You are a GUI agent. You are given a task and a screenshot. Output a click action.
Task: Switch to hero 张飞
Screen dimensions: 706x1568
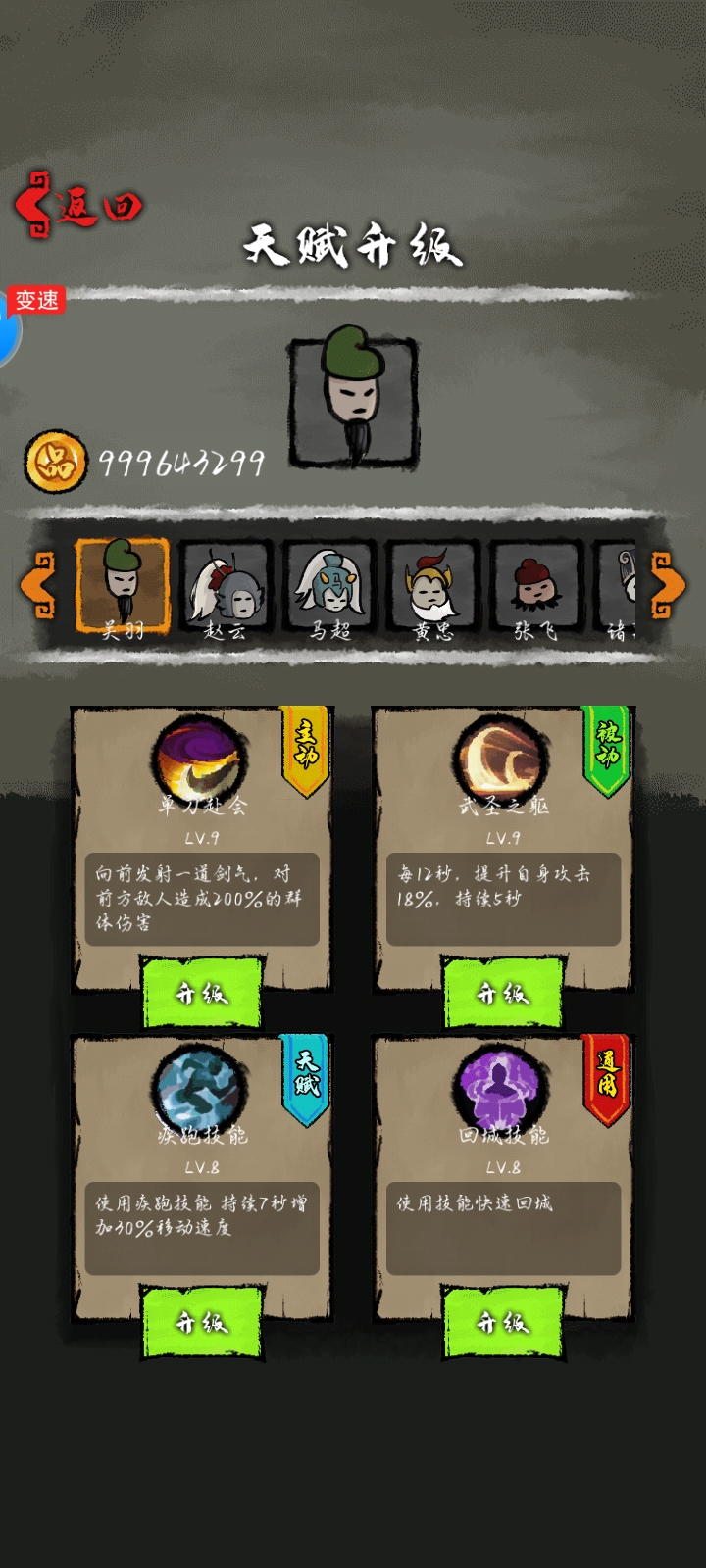tap(535, 588)
